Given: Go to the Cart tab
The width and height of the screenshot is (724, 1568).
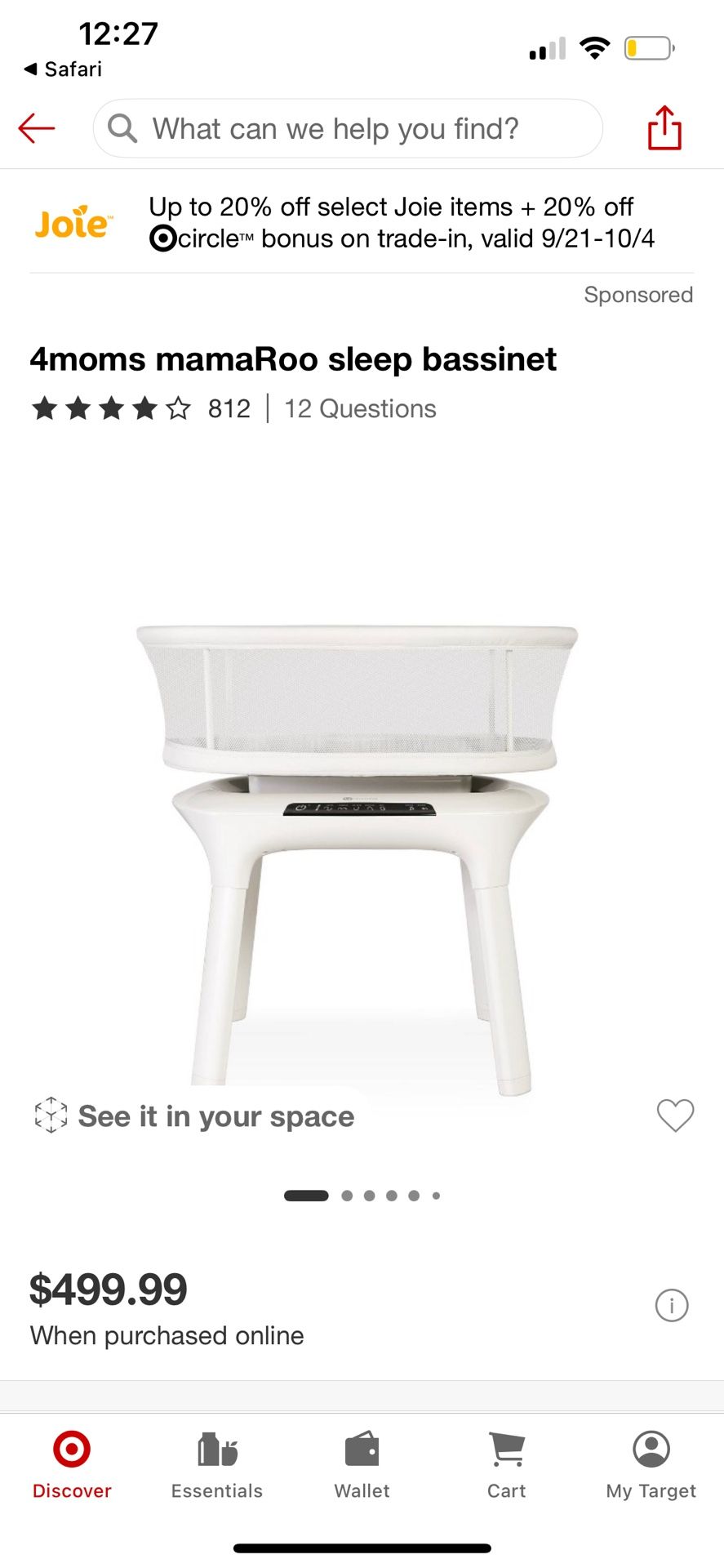Looking at the screenshot, I should 506,1465.
